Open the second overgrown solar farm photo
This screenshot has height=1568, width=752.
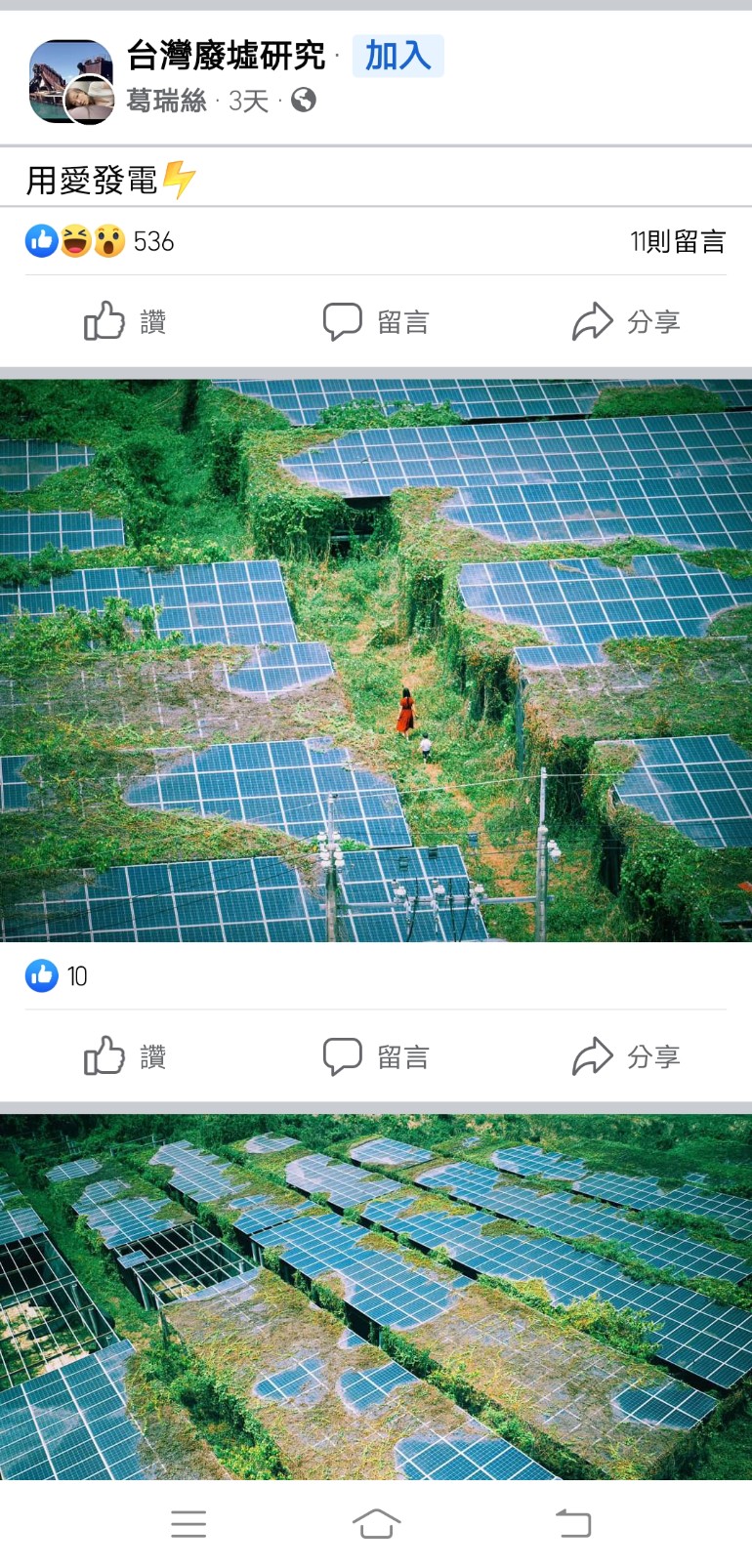click(376, 1297)
